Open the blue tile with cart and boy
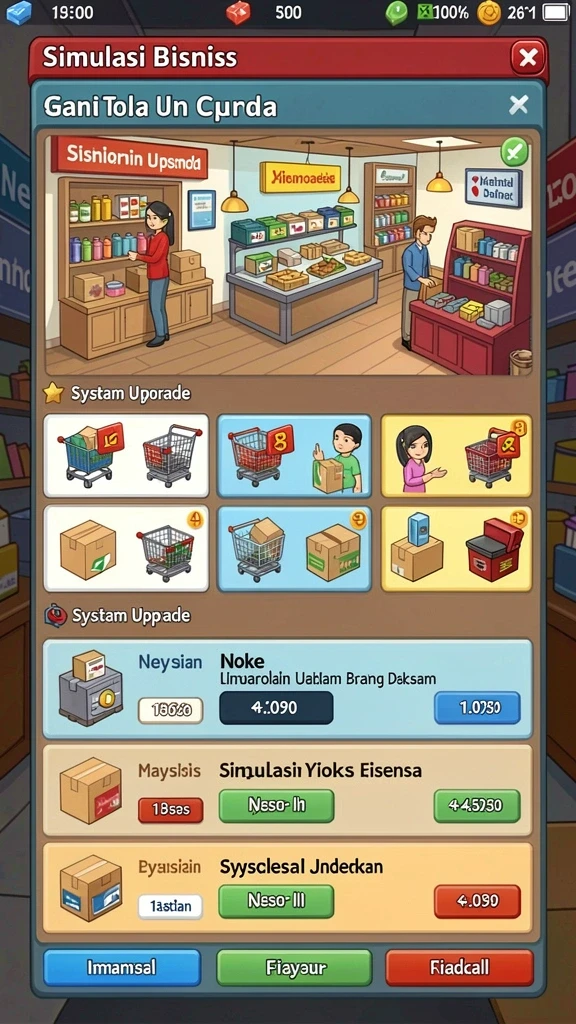 (294, 456)
